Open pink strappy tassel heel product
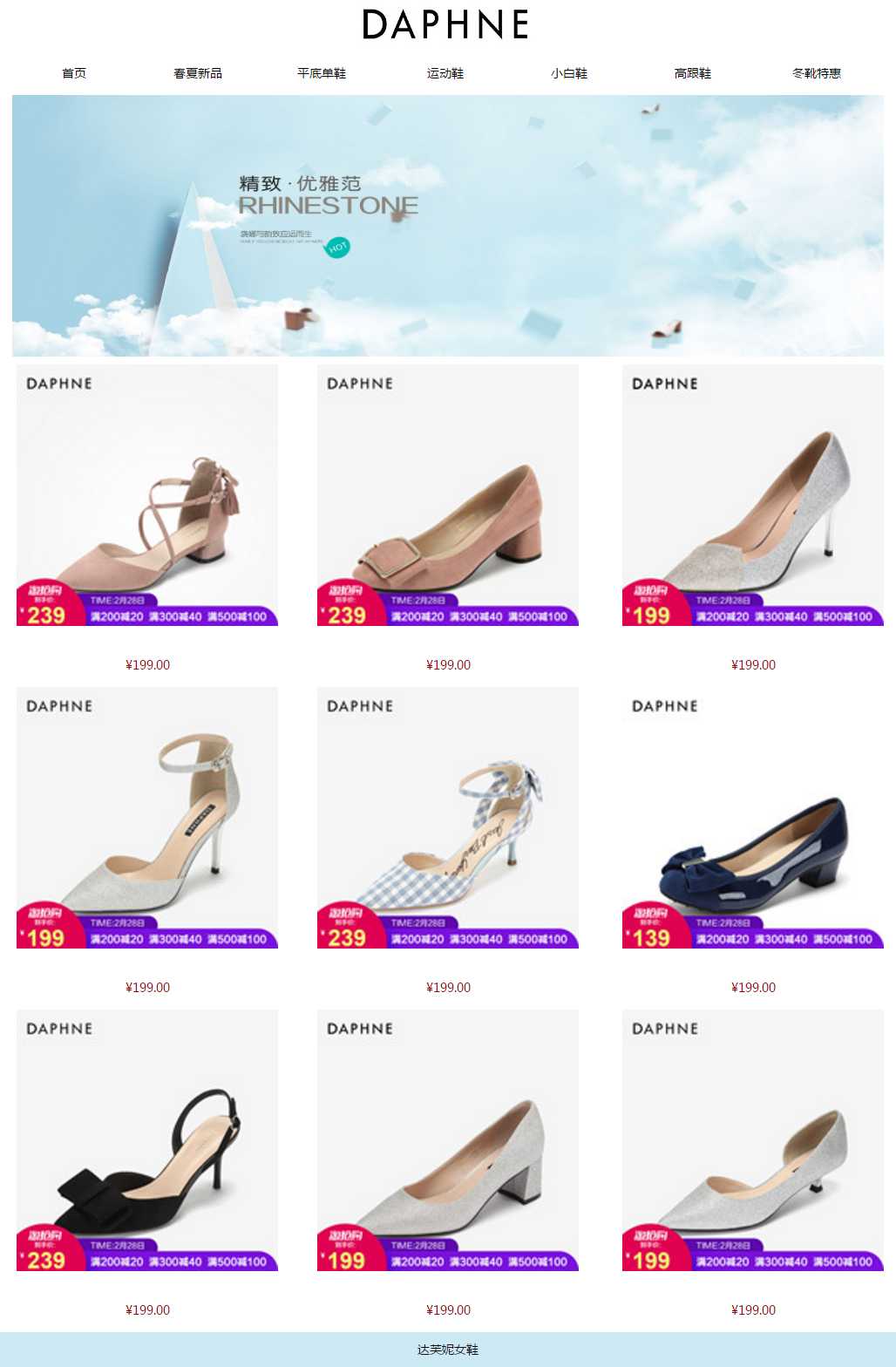 [x=147, y=495]
